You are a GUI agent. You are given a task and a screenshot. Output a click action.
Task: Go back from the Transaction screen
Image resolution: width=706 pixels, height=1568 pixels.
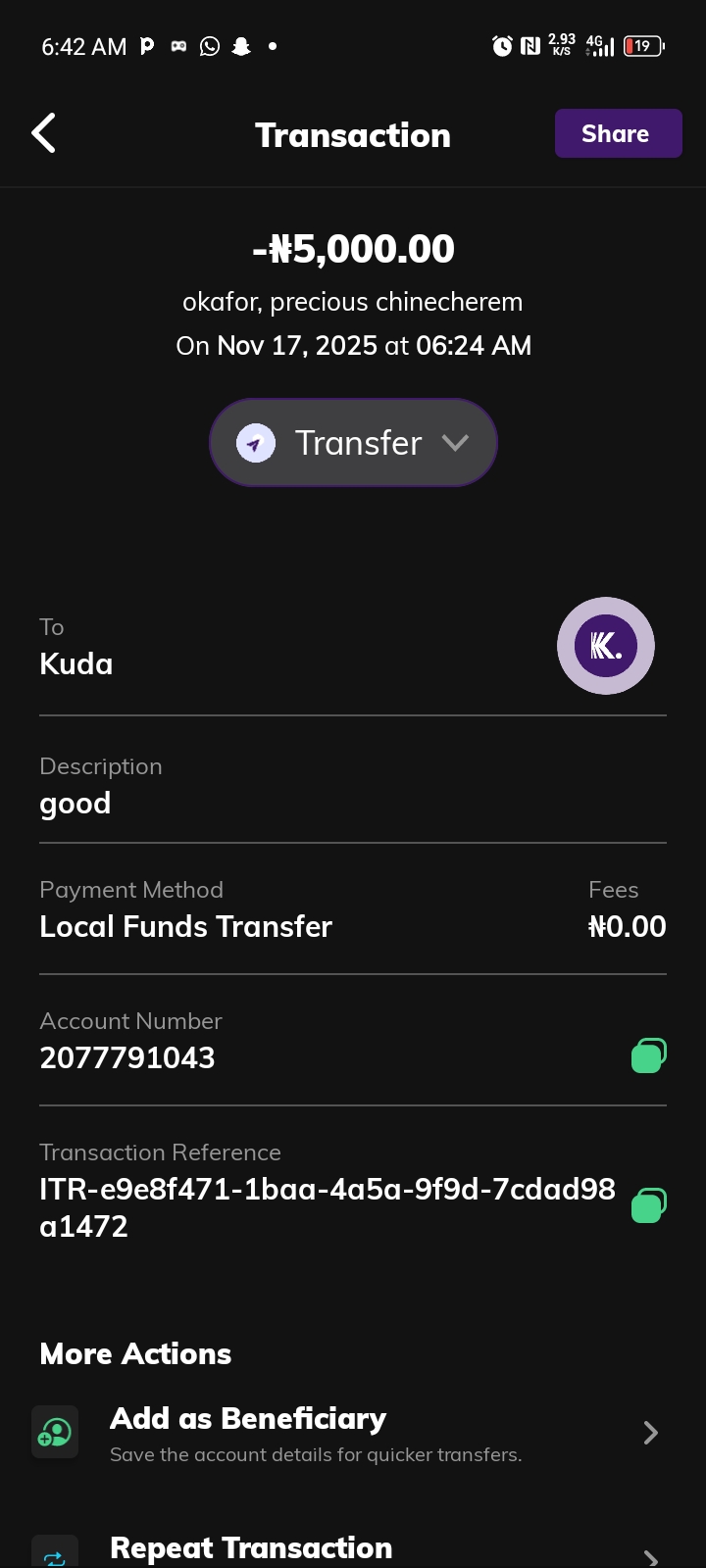tap(44, 133)
